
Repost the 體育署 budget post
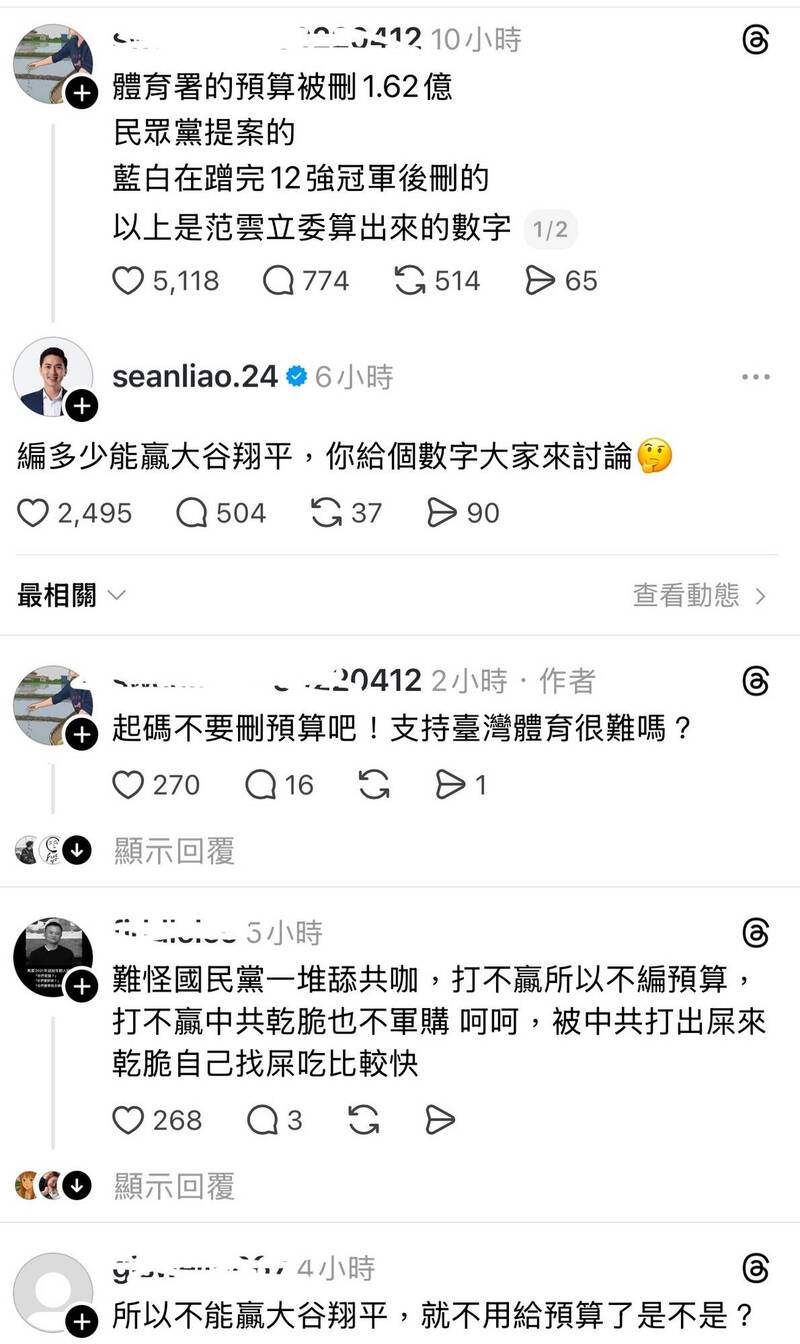pos(410,281)
